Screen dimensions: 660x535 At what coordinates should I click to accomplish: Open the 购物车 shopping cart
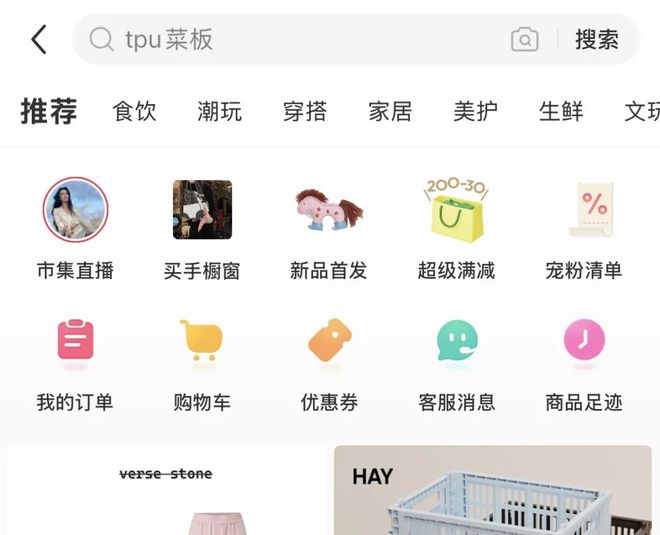point(202,362)
